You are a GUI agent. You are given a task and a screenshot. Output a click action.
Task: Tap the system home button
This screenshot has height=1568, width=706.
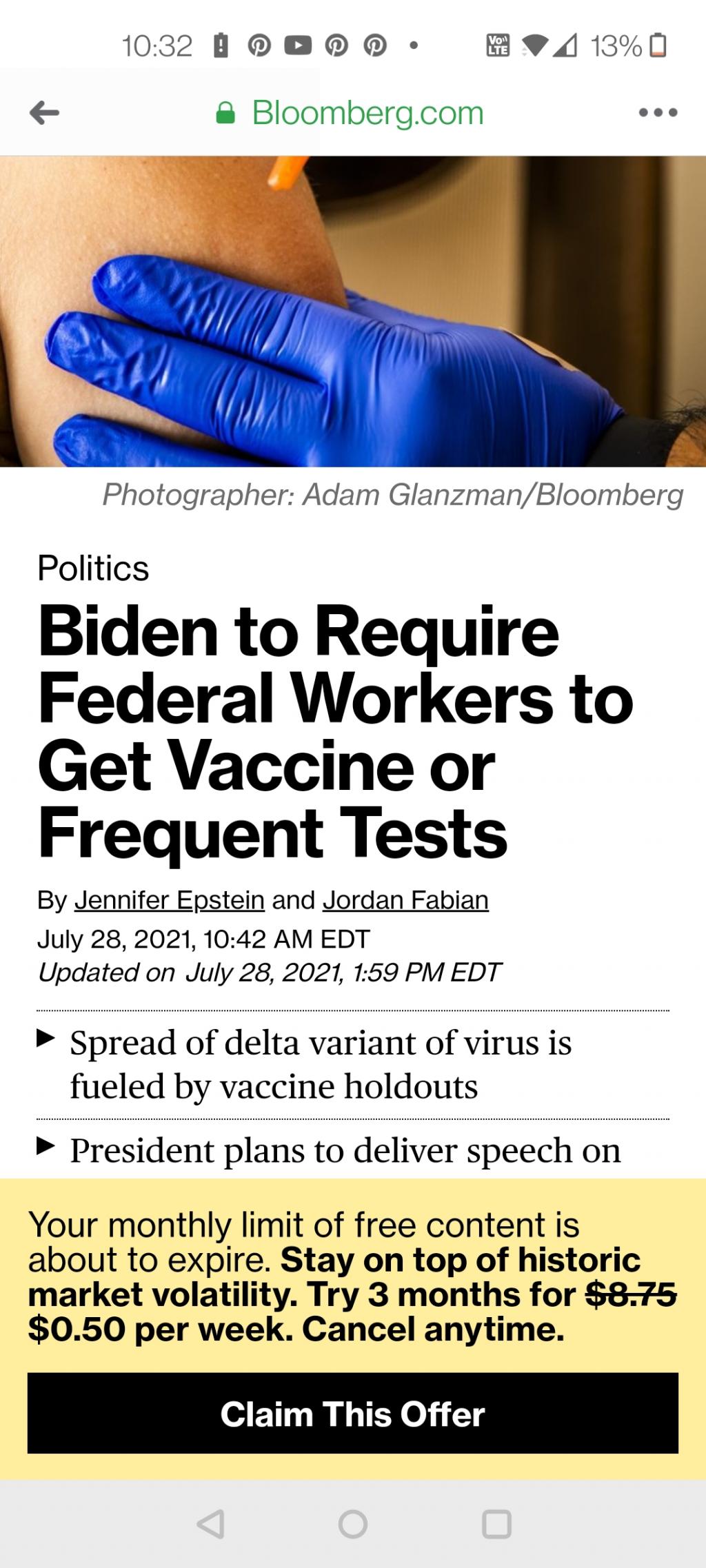pos(353,1524)
